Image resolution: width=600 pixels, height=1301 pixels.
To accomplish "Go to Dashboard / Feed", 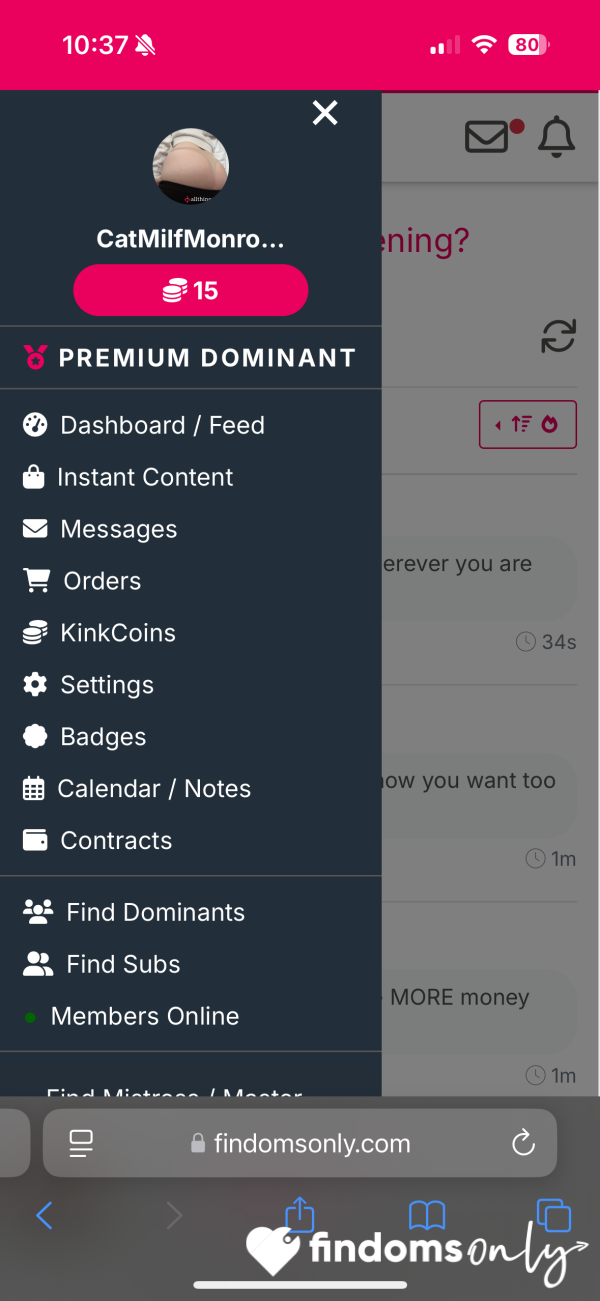I will coord(143,425).
